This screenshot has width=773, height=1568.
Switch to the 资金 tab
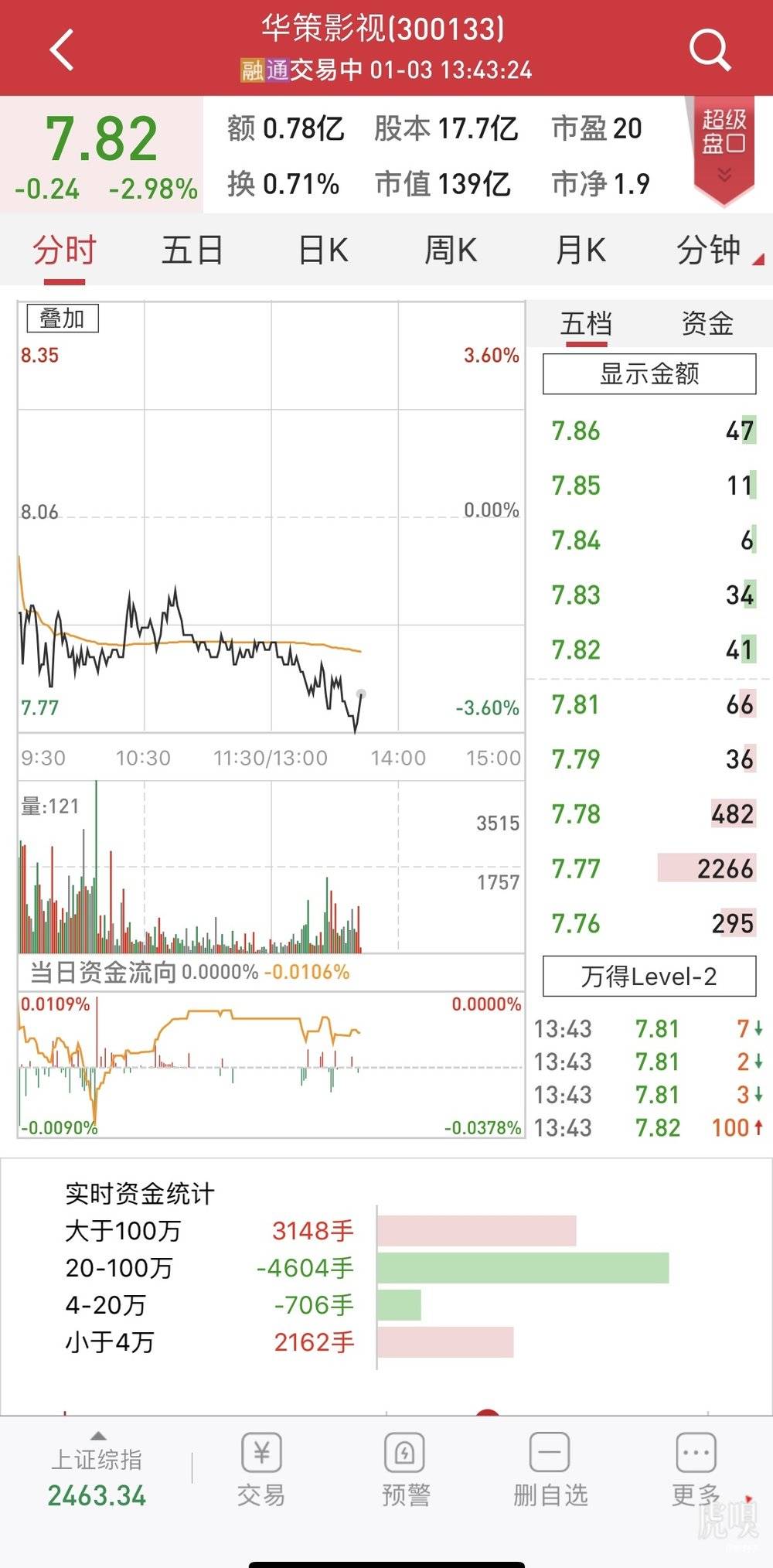click(x=707, y=323)
